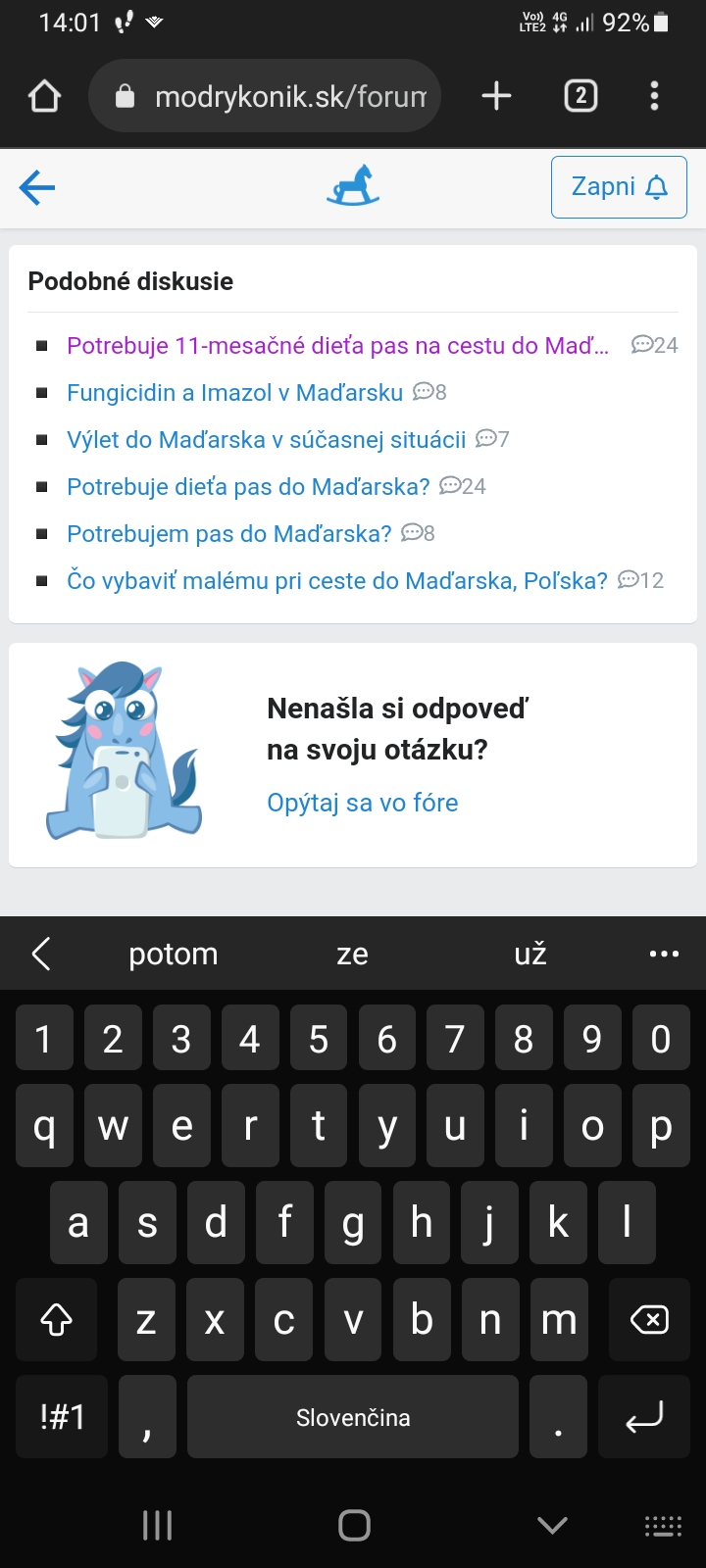The width and height of the screenshot is (706, 1568).
Task: Open discussion about 11-mesačné dieťa pas
Action: pos(337,345)
